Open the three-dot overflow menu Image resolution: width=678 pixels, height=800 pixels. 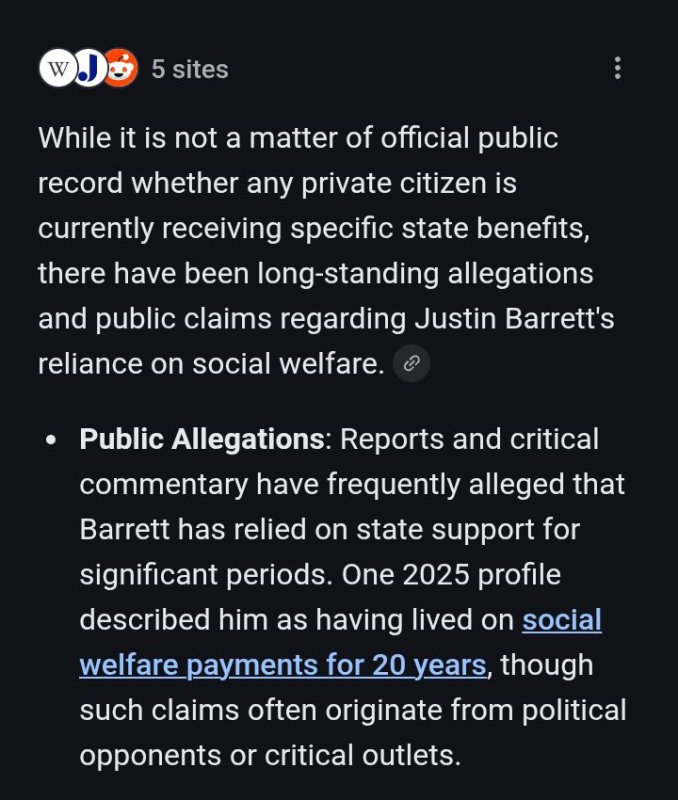[x=618, y=68]
